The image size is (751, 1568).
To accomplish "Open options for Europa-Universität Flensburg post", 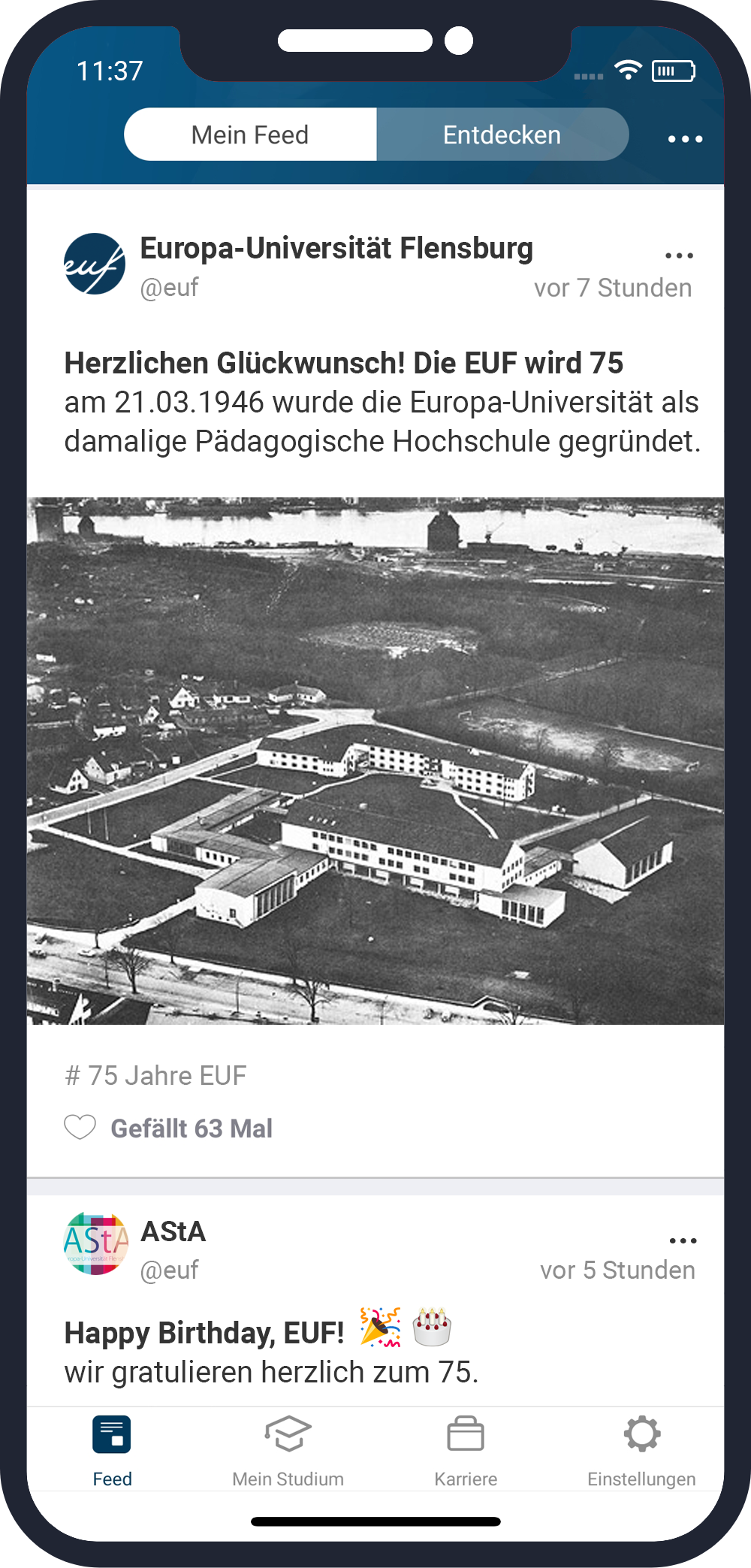I will [x=679, y=255].
